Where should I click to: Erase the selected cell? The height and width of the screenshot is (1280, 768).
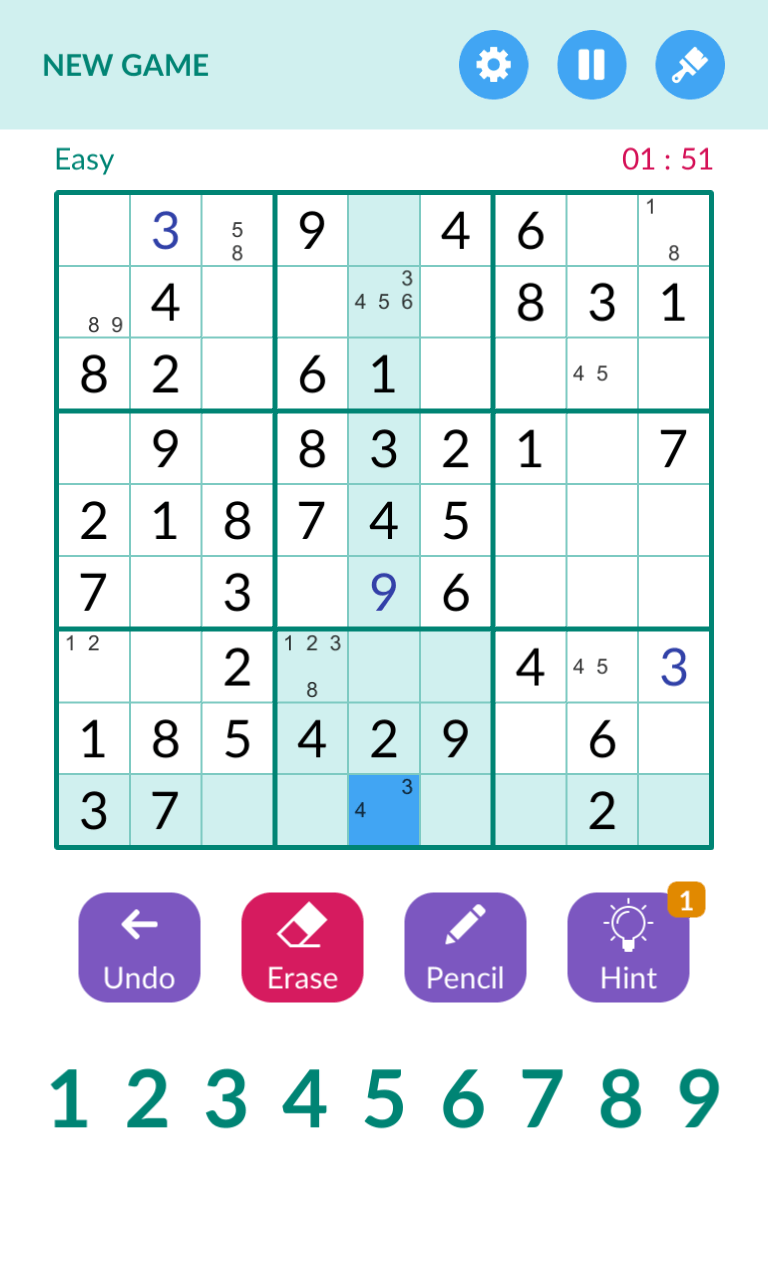point(302,947)
